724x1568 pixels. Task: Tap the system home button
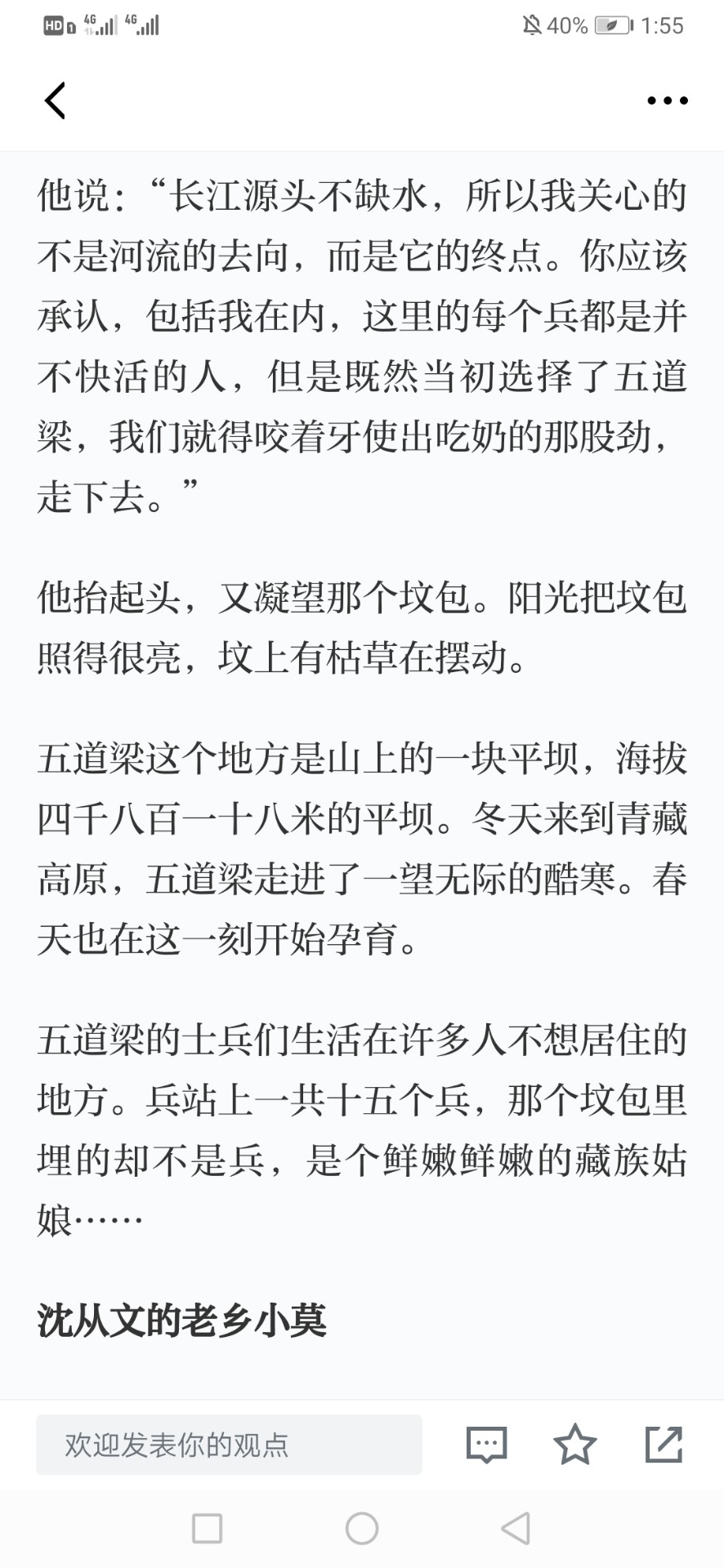tap(362, 1528)
